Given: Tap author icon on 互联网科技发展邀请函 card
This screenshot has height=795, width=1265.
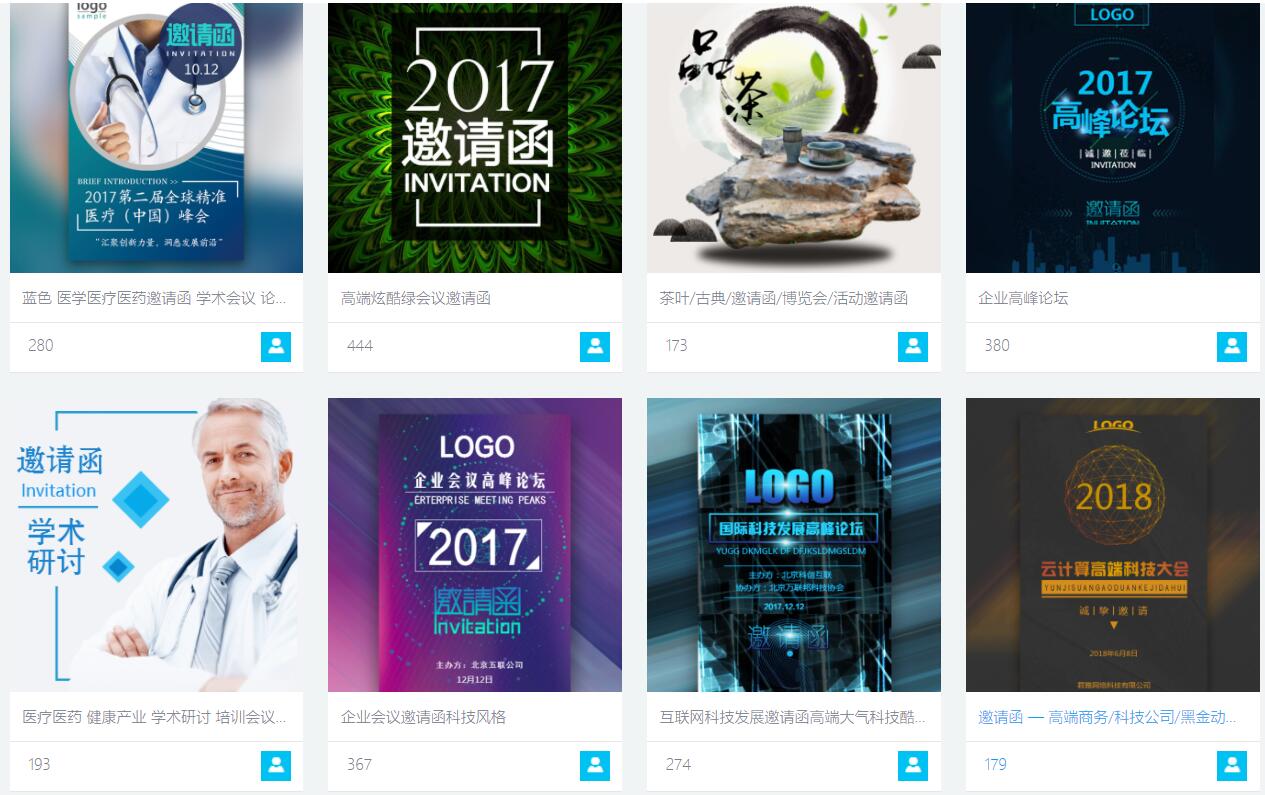Looking at the screenshot, I should coord(912,766).
